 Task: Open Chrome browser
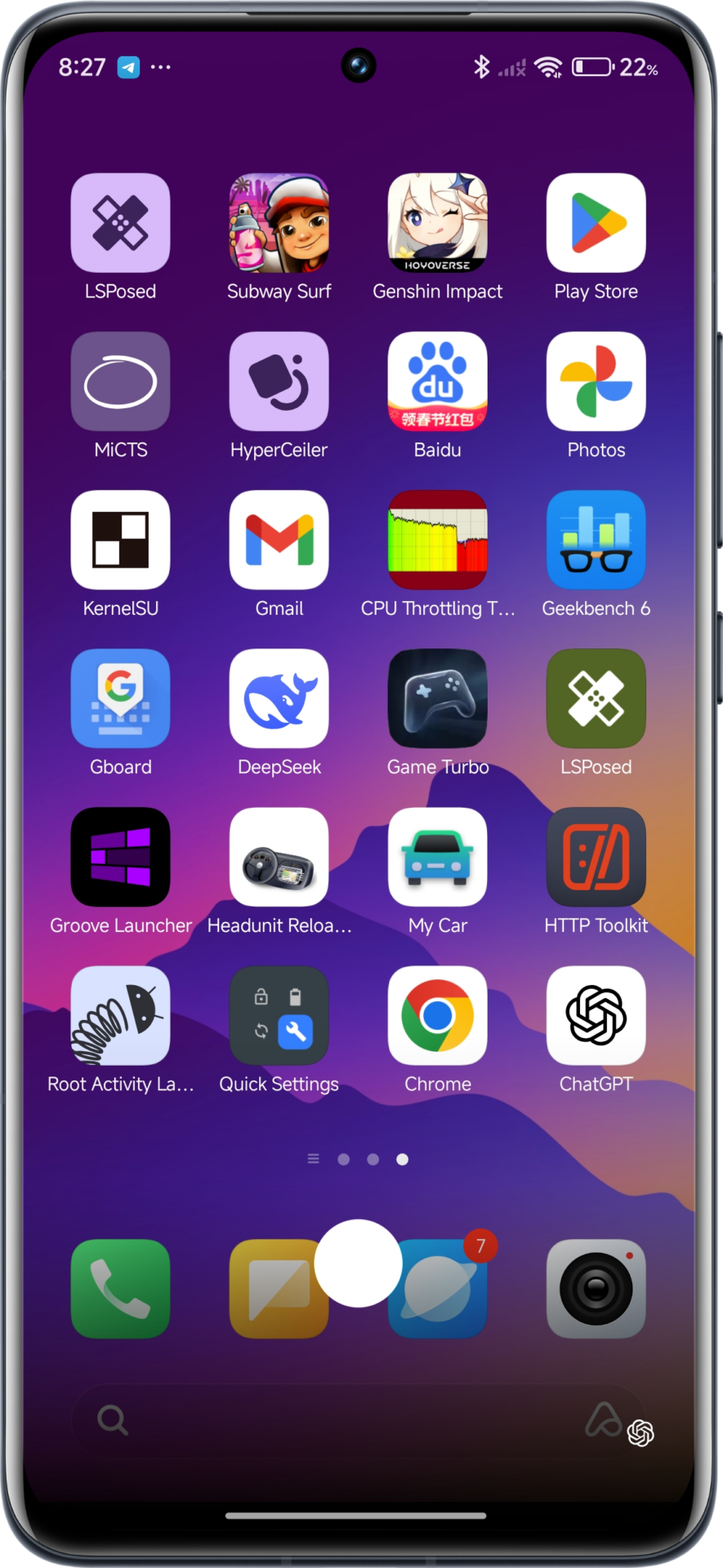pos(438,1015)
